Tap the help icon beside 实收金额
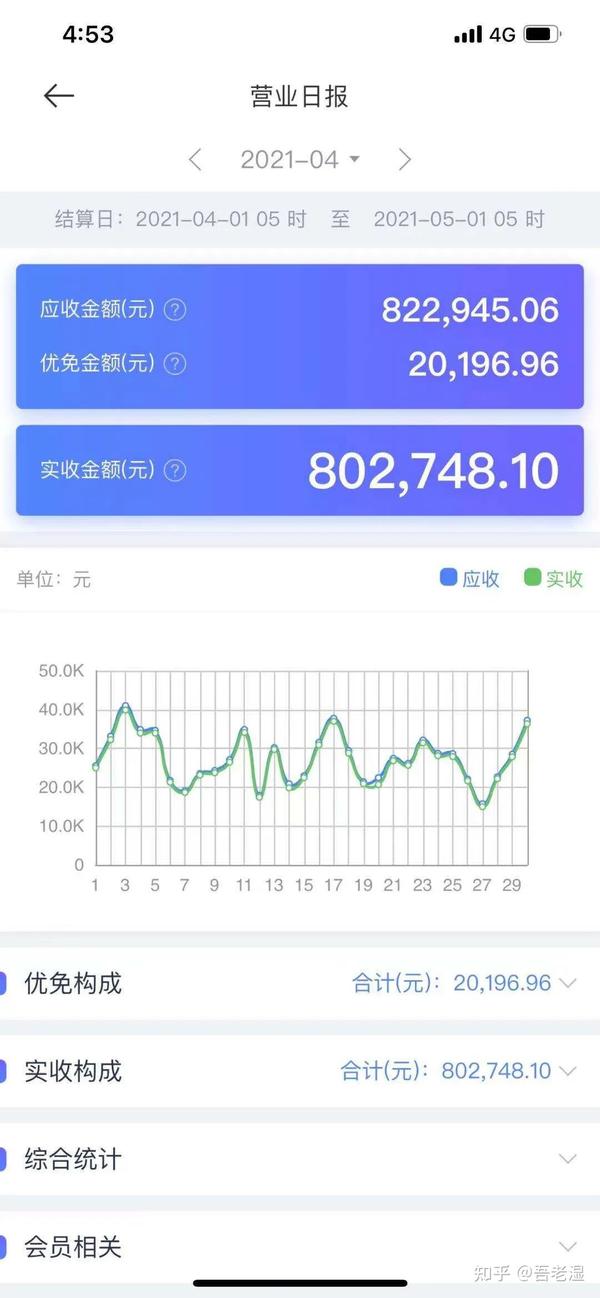 click(175, 470)
